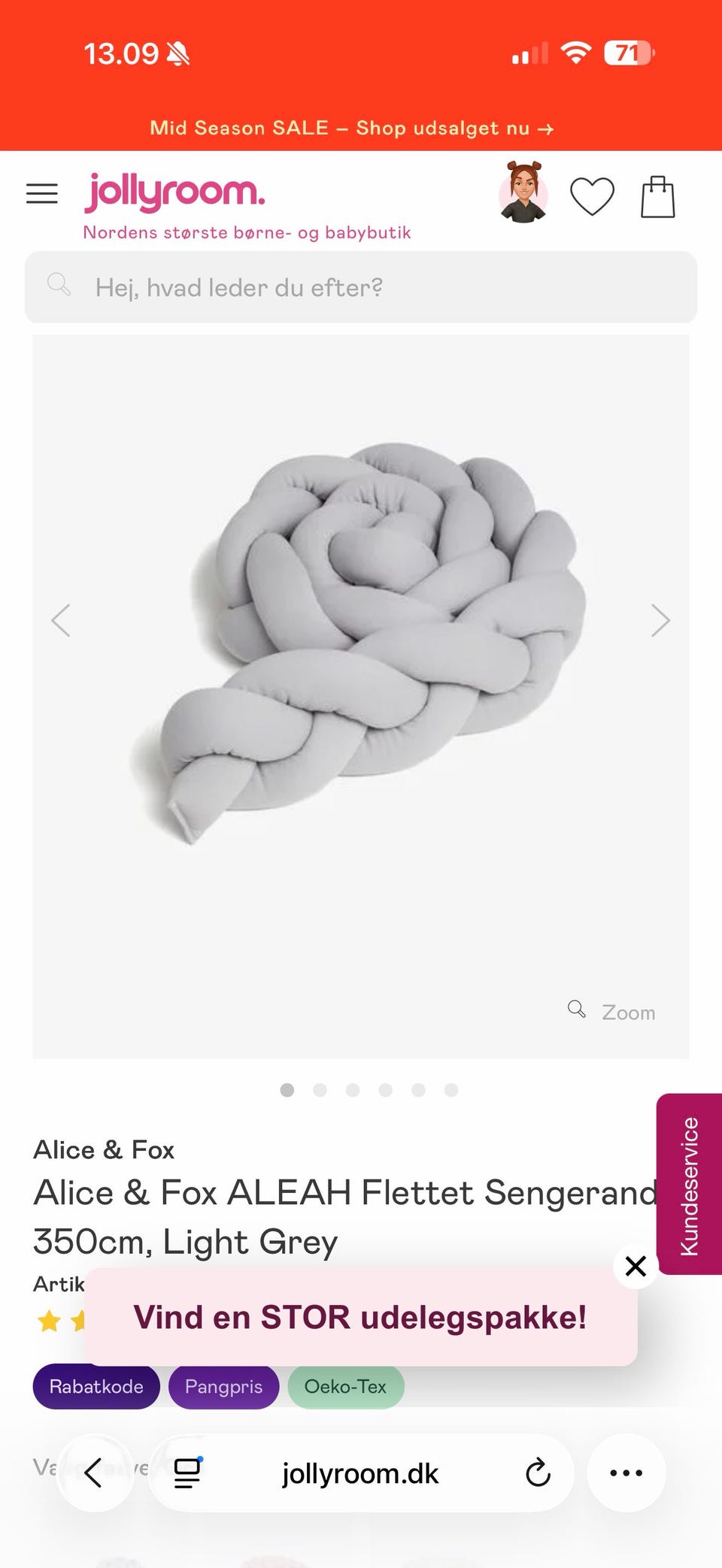Screen dimensions: 722x1568
Task: Reload the jollyroom.dk page
Action: pyautogui.click(x=538, y=1473)
